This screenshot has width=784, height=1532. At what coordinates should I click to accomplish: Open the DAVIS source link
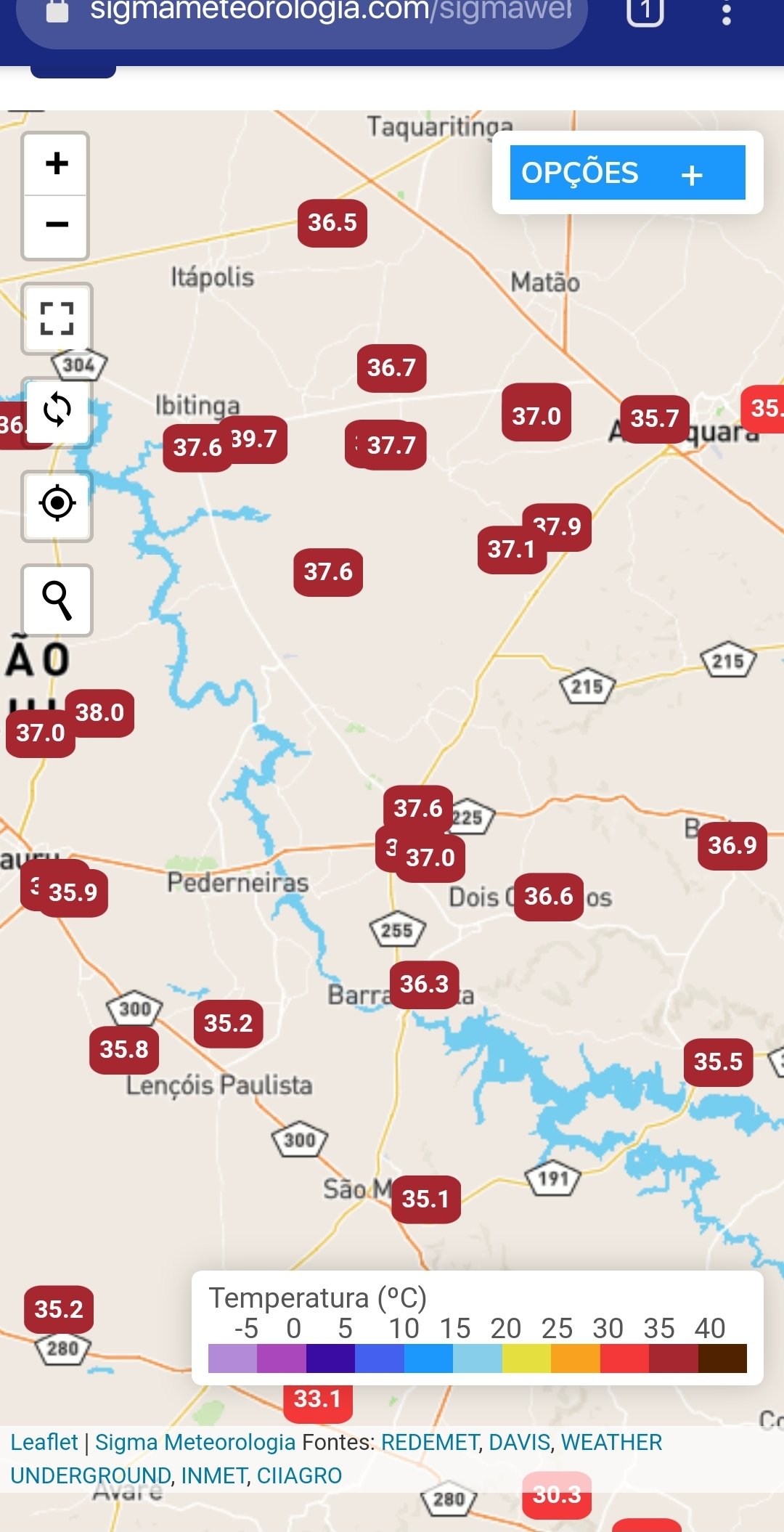519,1442
